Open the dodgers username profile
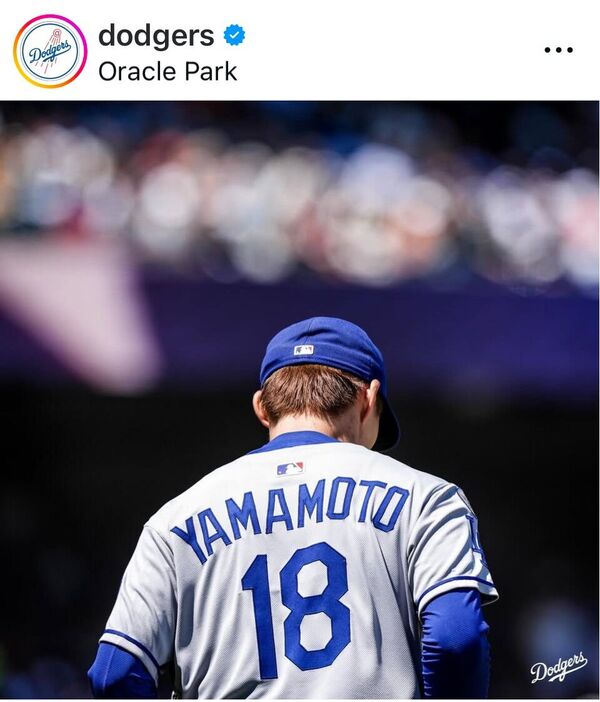Viewport: 600px width, 702px height. tap(155, 36)
